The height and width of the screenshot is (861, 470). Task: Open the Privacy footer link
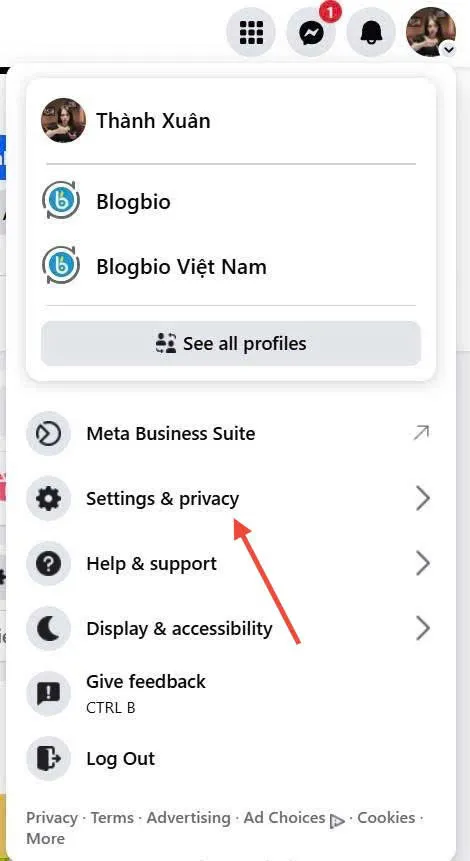point(52,818)
